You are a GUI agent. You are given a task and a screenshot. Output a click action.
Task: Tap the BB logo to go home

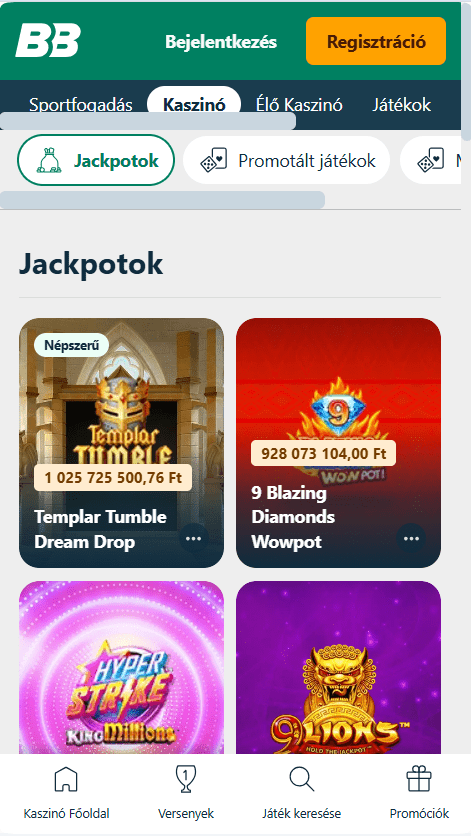tap(48, 41)
